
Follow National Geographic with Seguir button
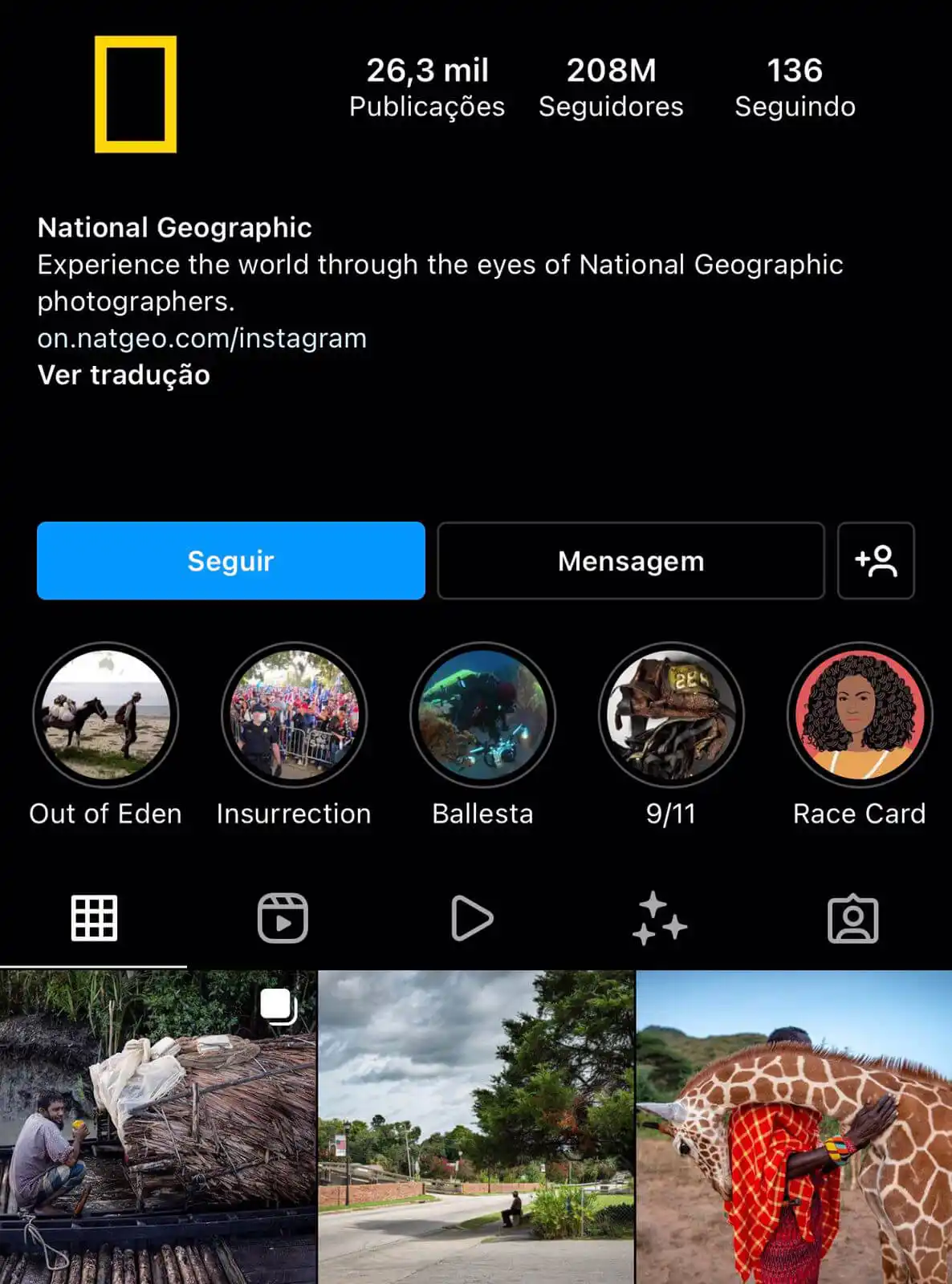(x=230, y=560)
